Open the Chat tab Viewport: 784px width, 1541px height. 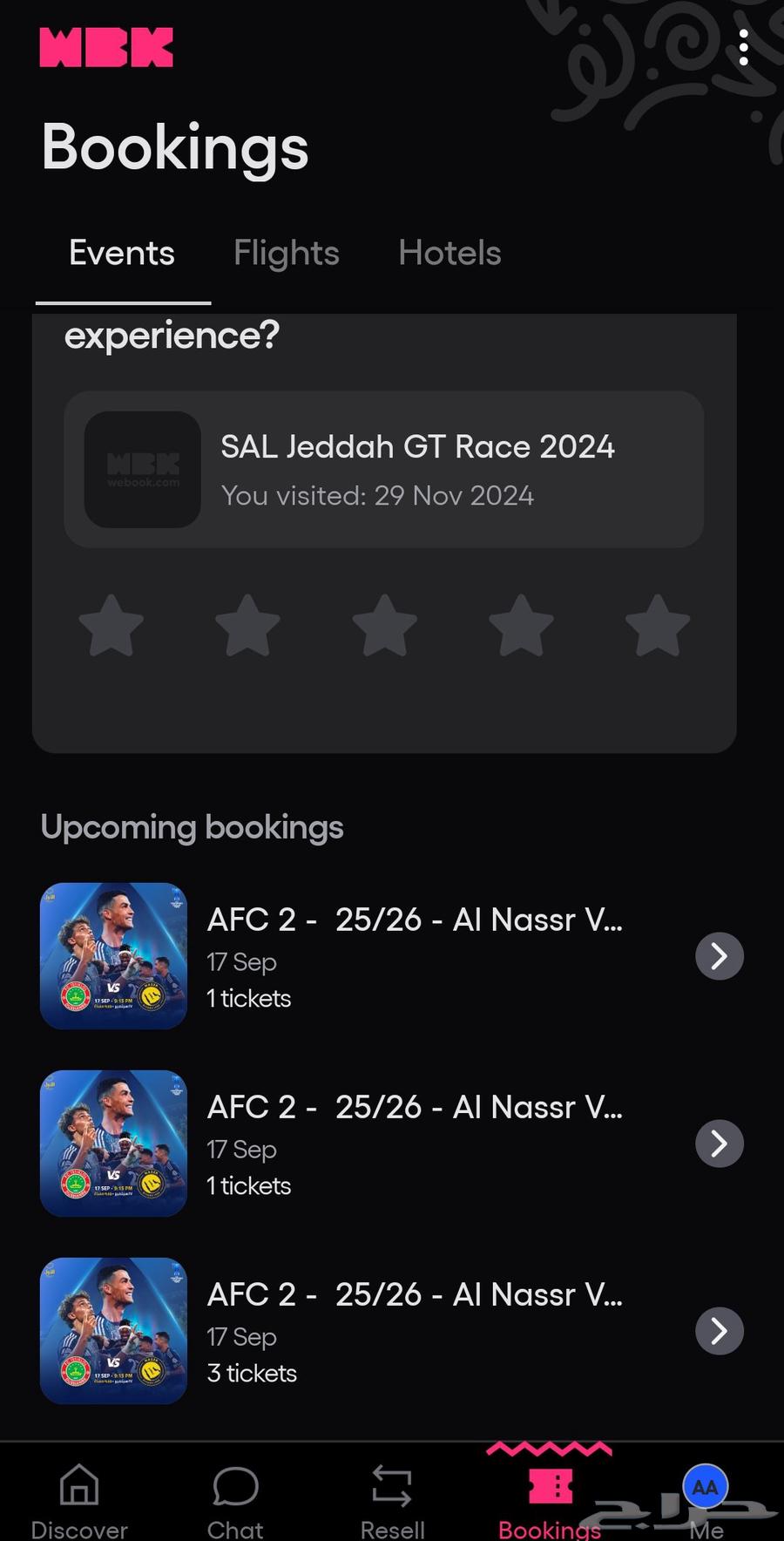235,1500
